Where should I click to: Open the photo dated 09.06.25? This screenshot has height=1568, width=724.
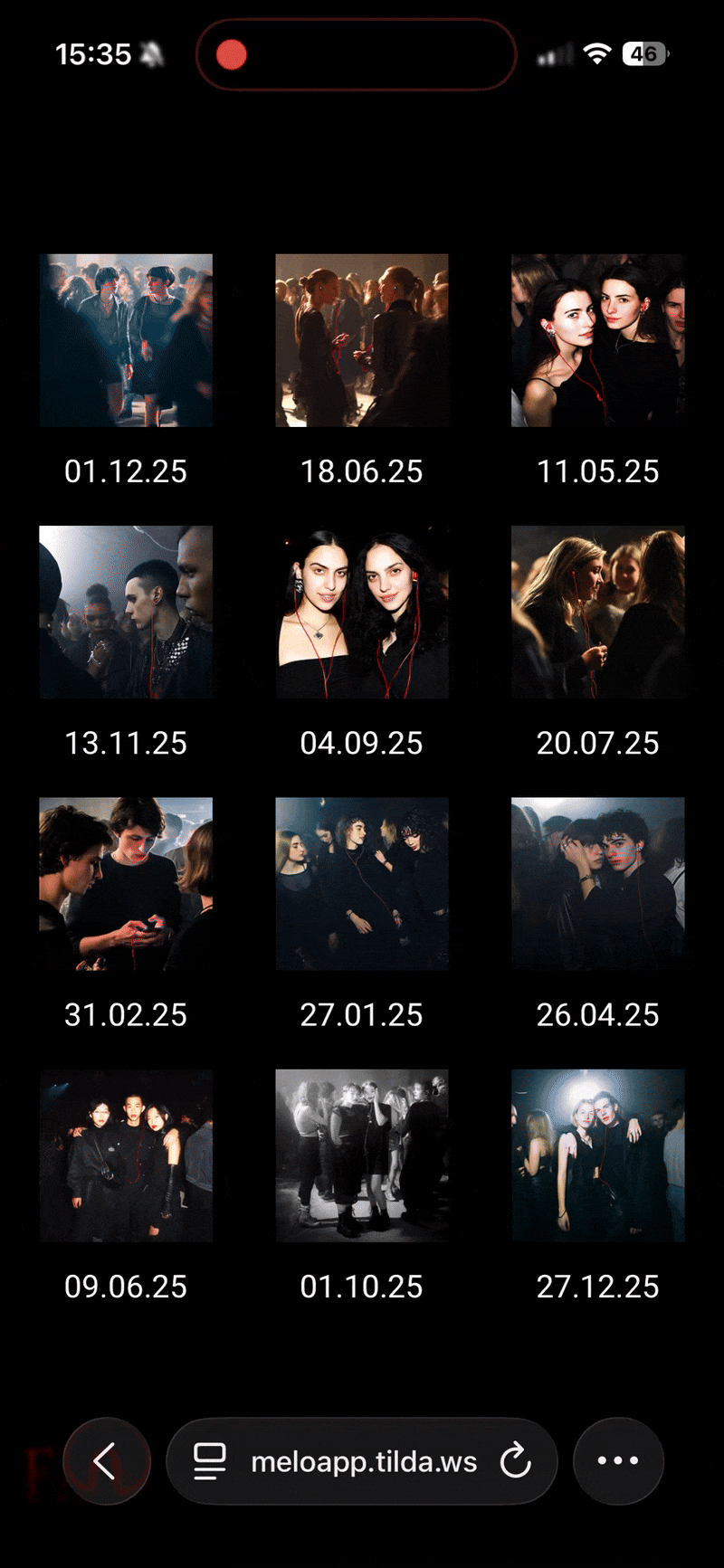126,1155
